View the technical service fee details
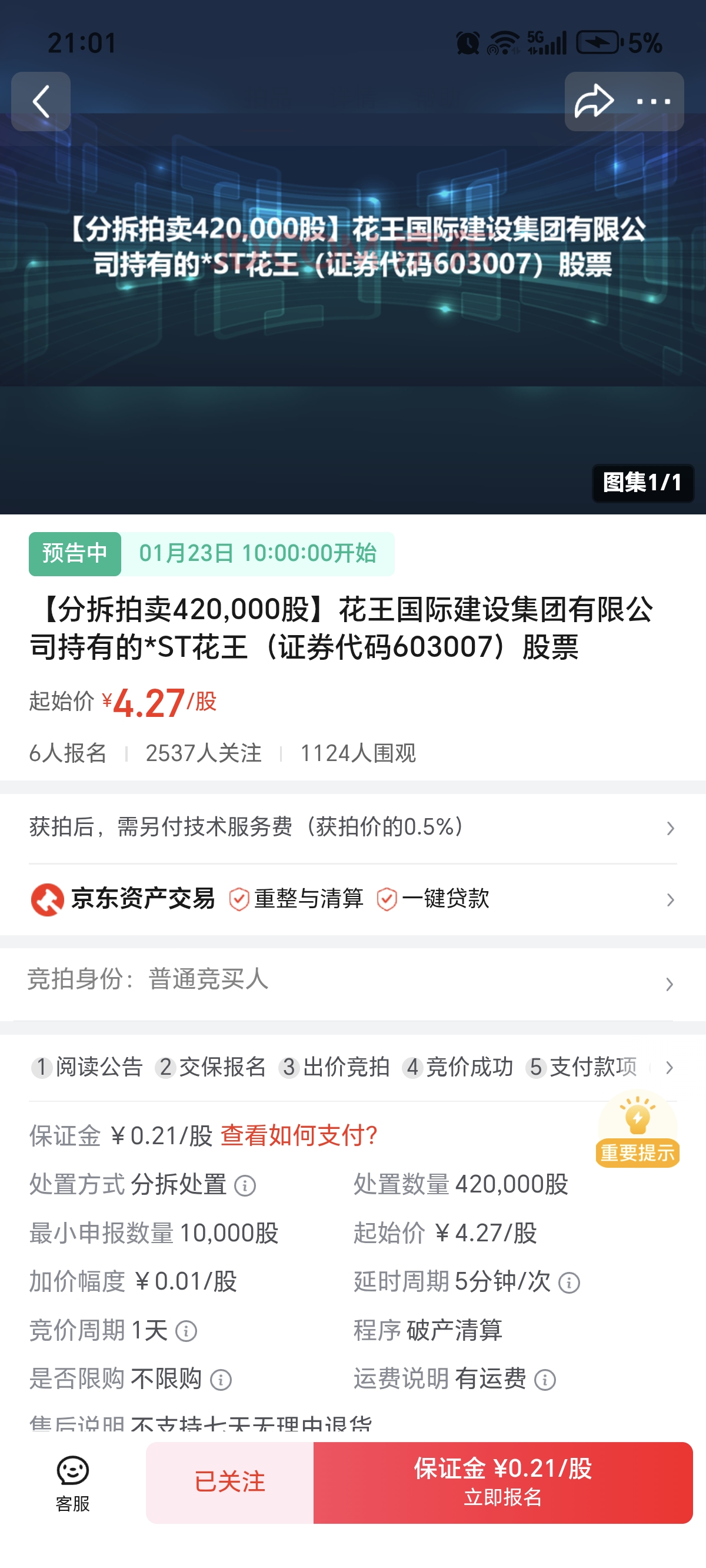This screenshot has height=1568, width=706. click(x=353, y=828)
